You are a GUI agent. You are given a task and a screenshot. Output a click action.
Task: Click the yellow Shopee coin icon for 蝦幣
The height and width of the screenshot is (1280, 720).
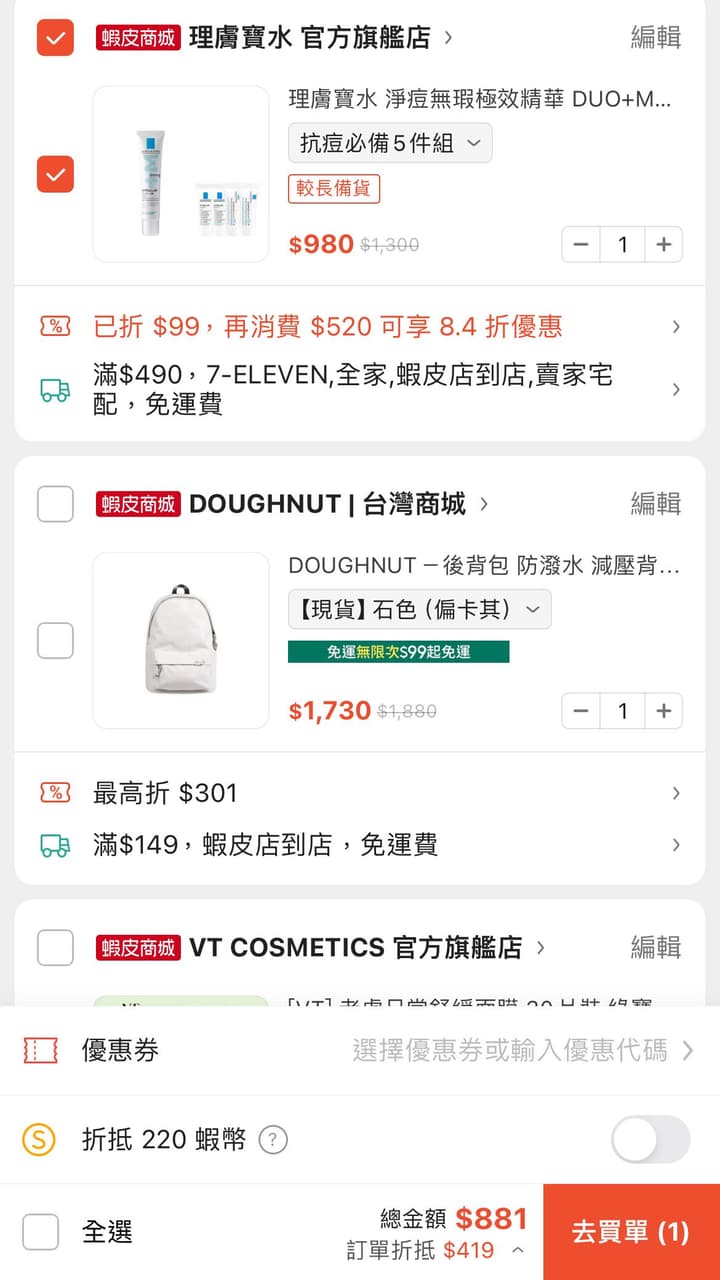coord(40,1141)
